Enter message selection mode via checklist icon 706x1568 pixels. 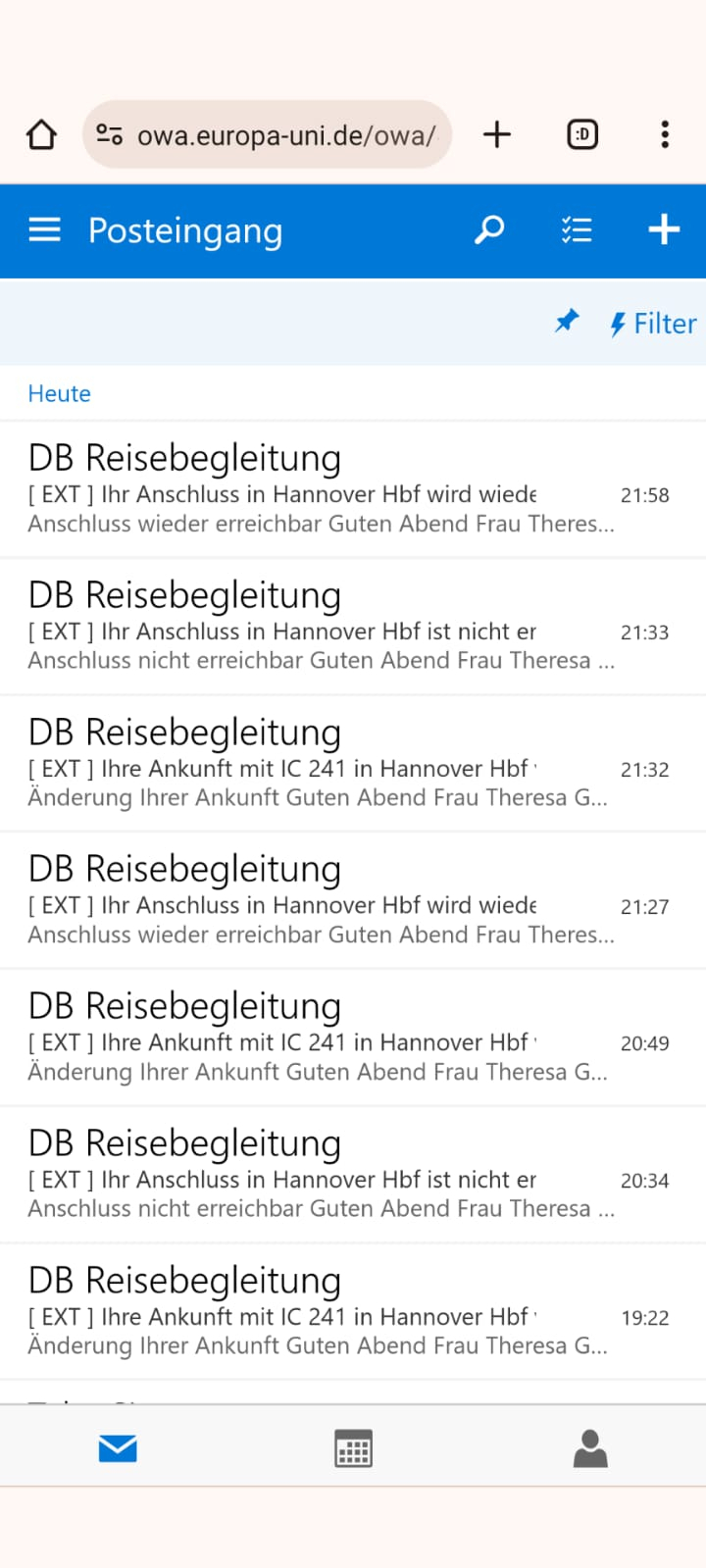click(x=577, y=230)
